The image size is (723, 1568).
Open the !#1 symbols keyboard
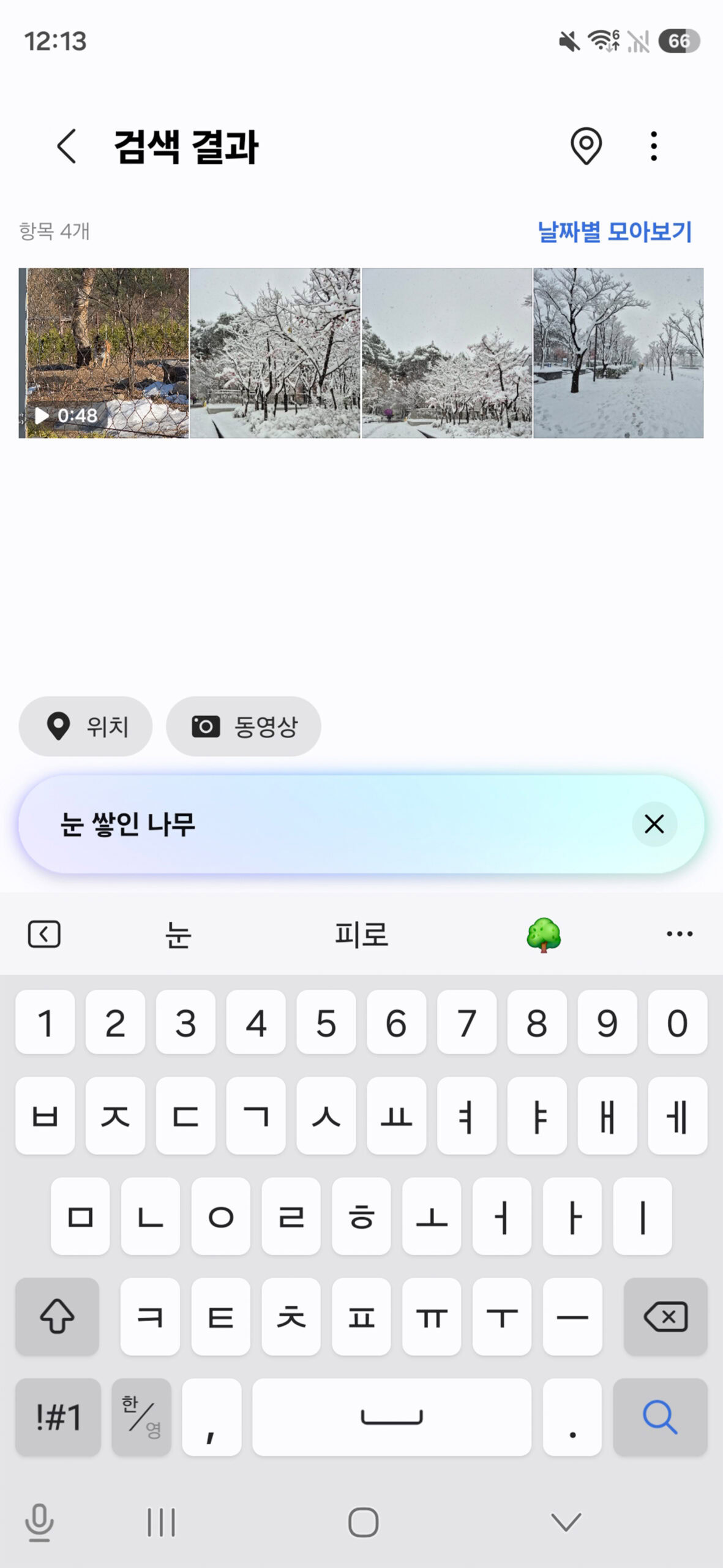pos(58,1417)
